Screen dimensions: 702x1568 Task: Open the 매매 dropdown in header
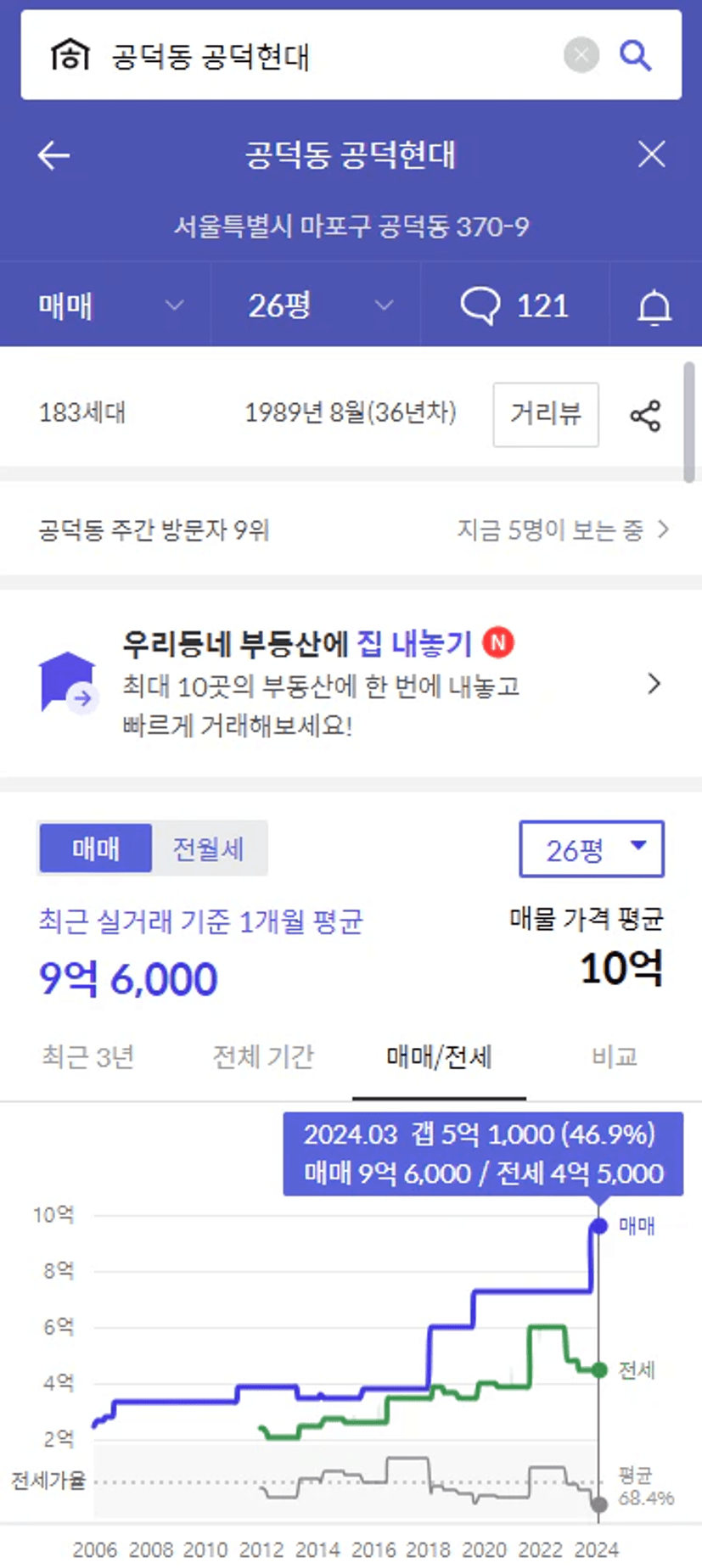tap(105, 305)
